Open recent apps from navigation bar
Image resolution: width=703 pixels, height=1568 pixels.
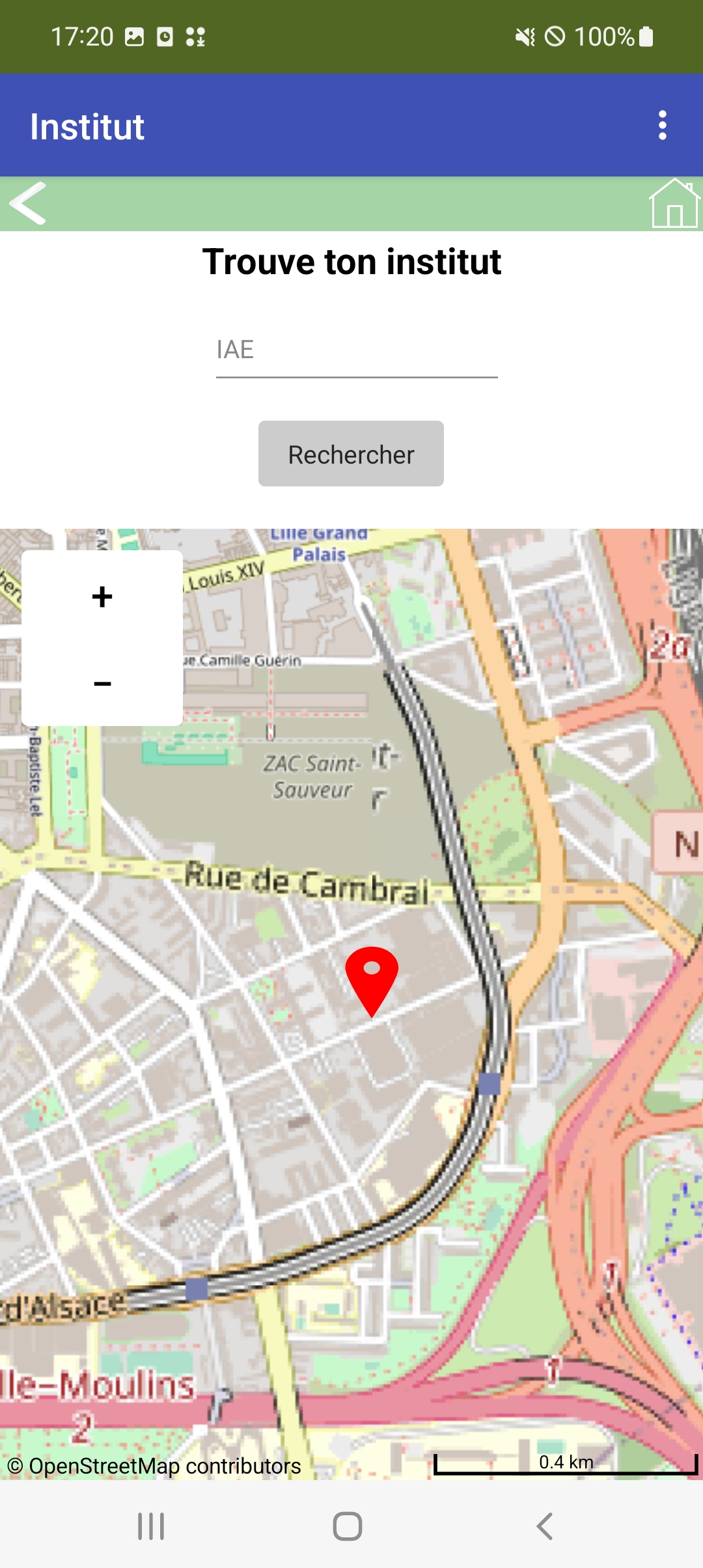151,1526
